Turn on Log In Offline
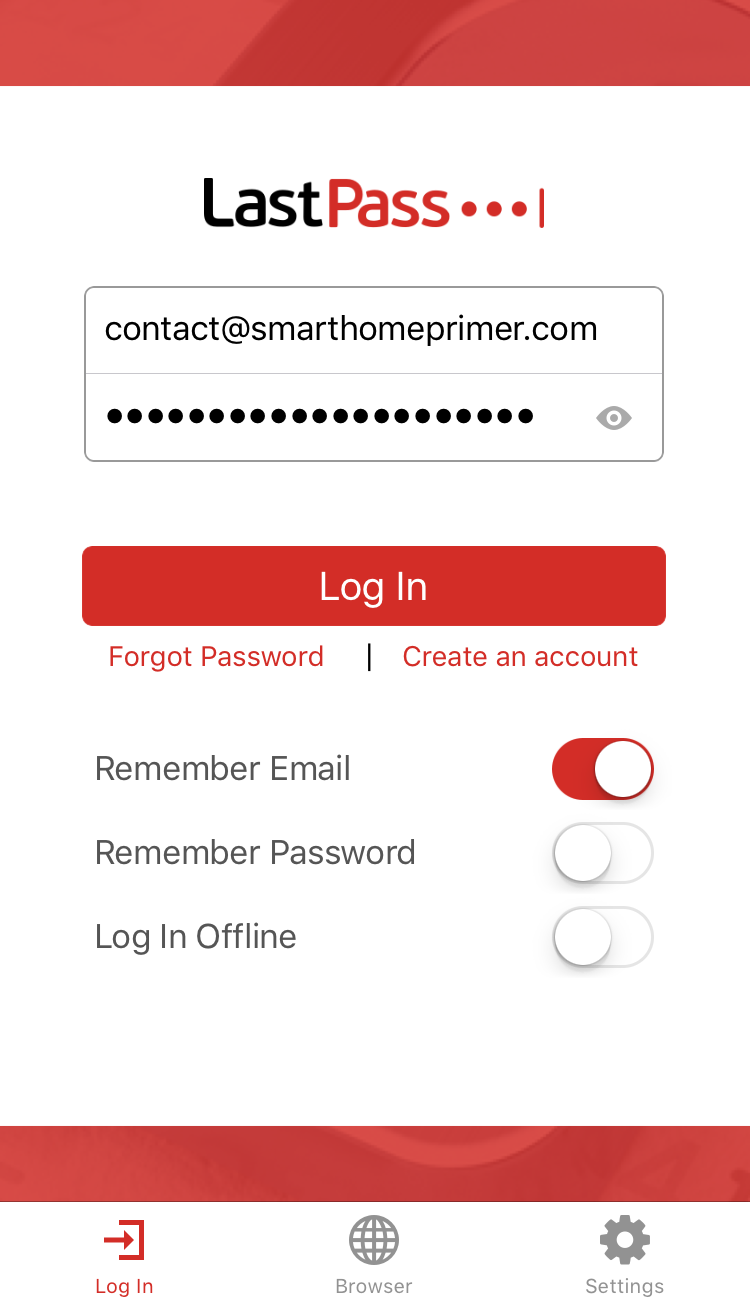The image size is (750, 1300). tap(603, 937)
